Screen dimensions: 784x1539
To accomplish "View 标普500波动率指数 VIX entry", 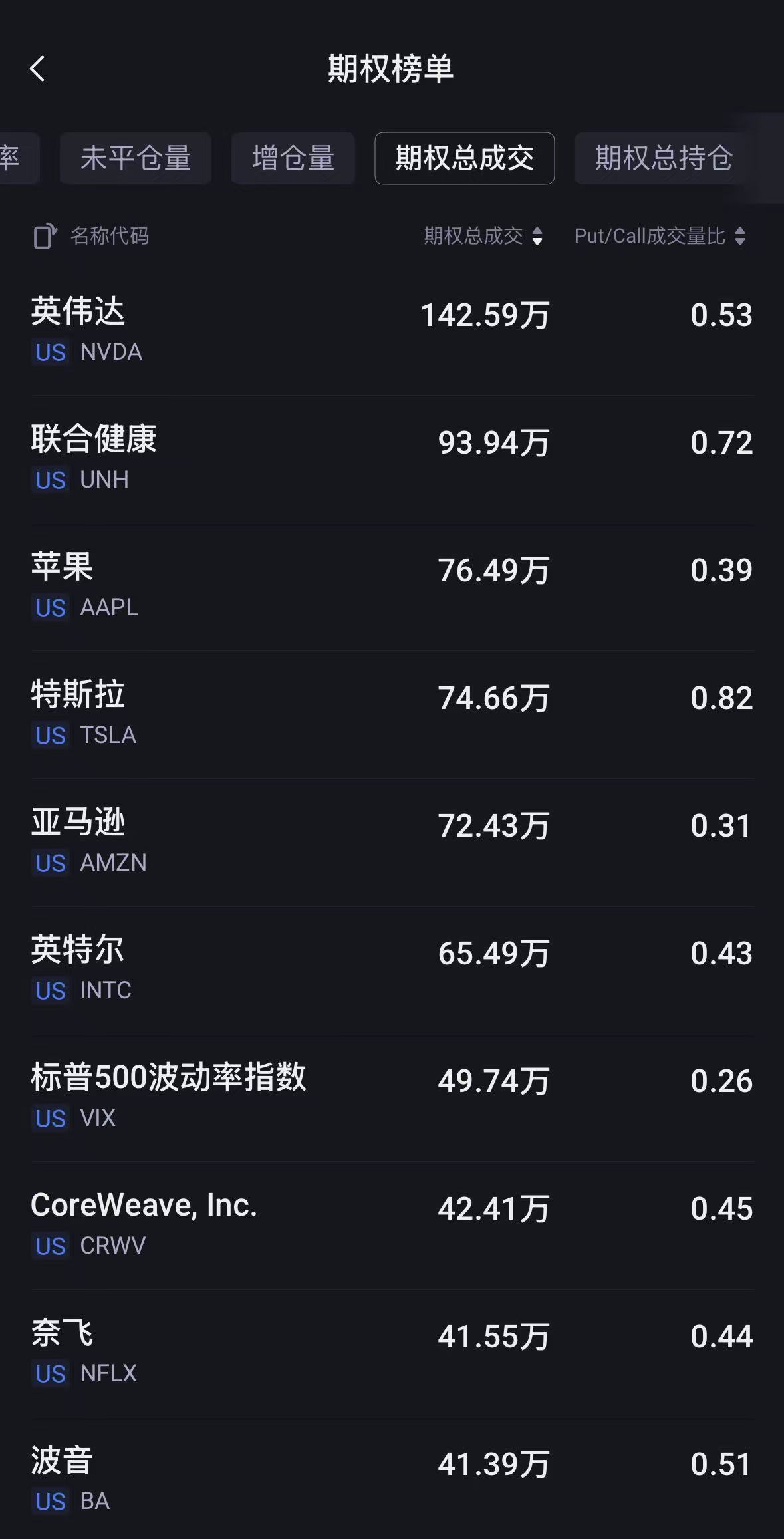I will click(392, 1097).
